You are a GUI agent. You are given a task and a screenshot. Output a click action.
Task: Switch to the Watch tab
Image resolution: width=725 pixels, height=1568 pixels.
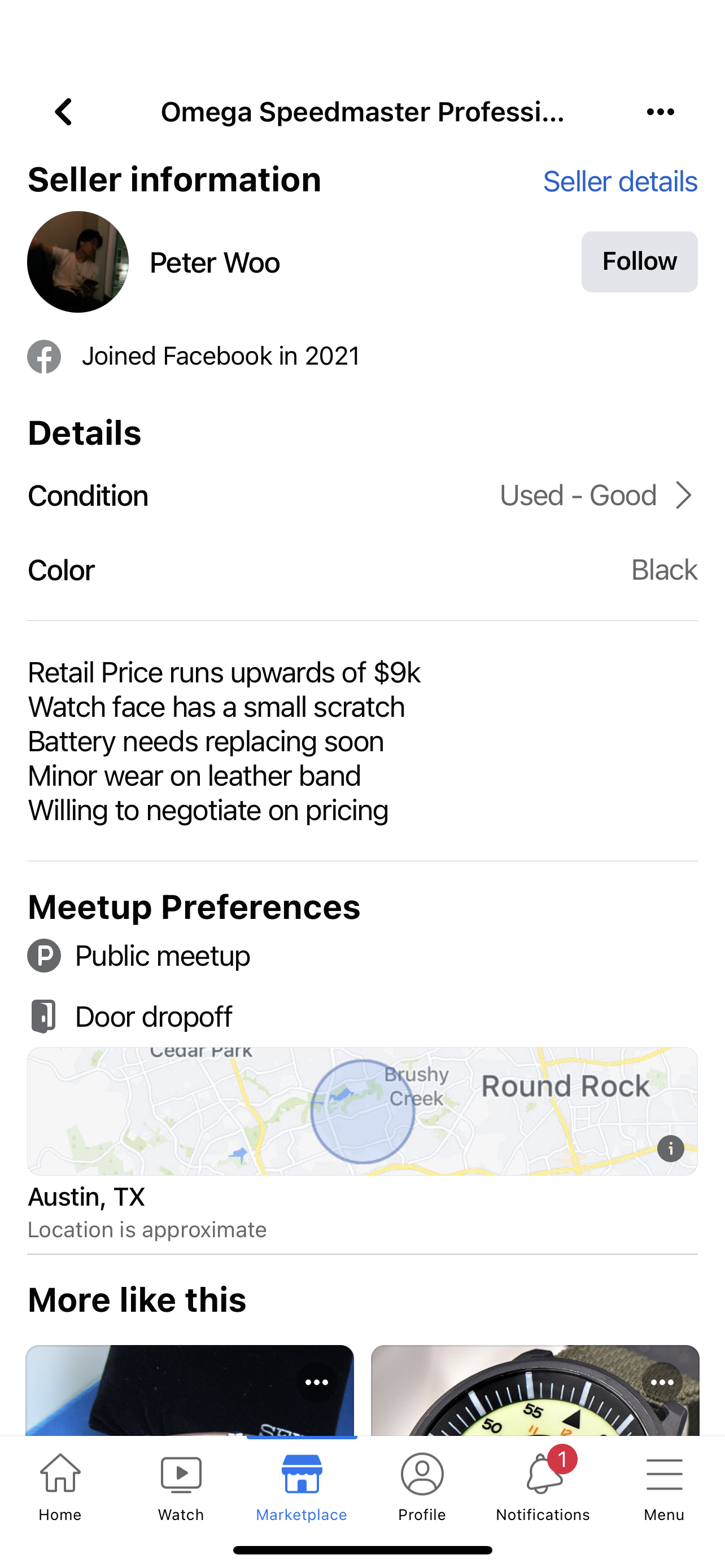click(181, 1485)
